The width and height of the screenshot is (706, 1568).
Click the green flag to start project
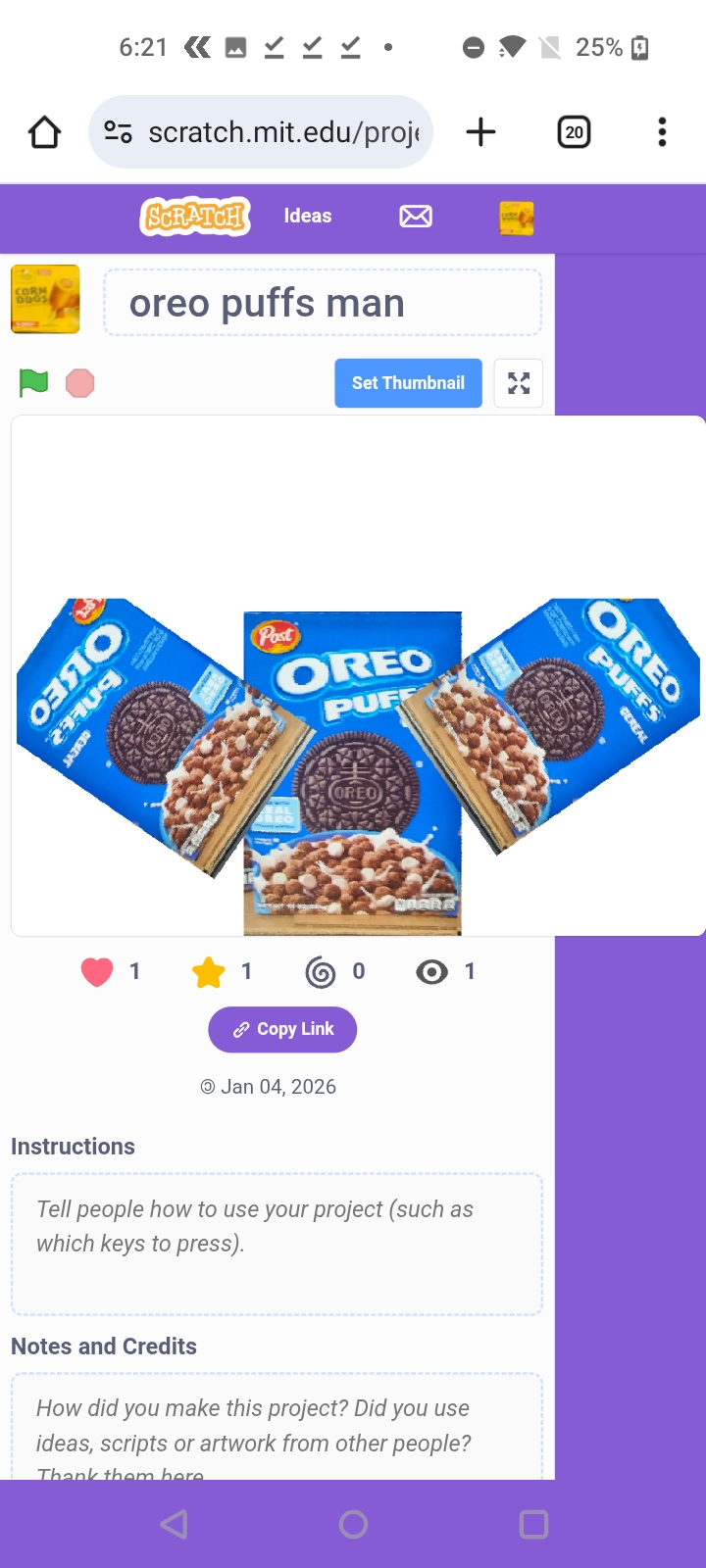click(32, 382)
